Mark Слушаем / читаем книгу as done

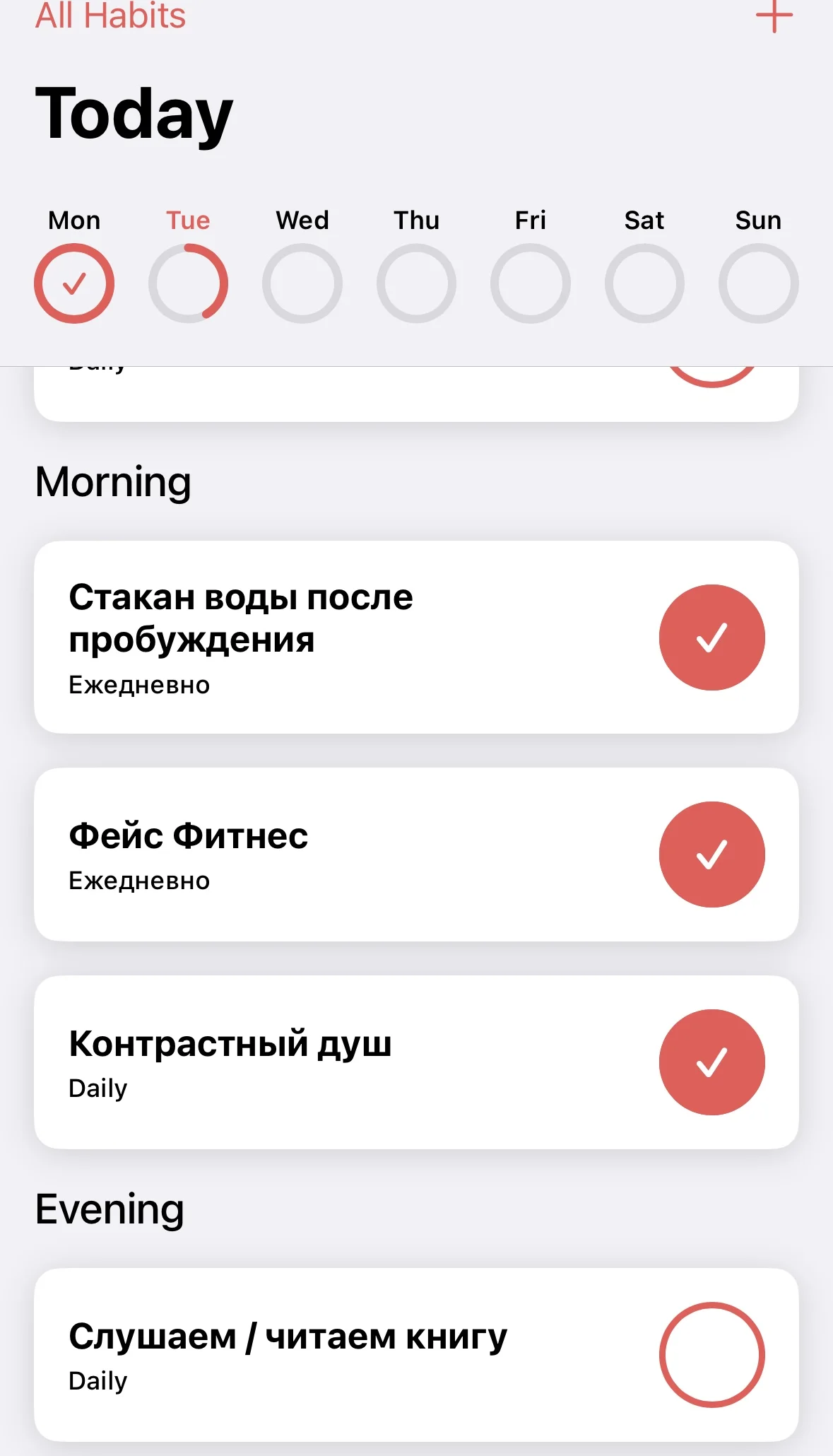711,1355
